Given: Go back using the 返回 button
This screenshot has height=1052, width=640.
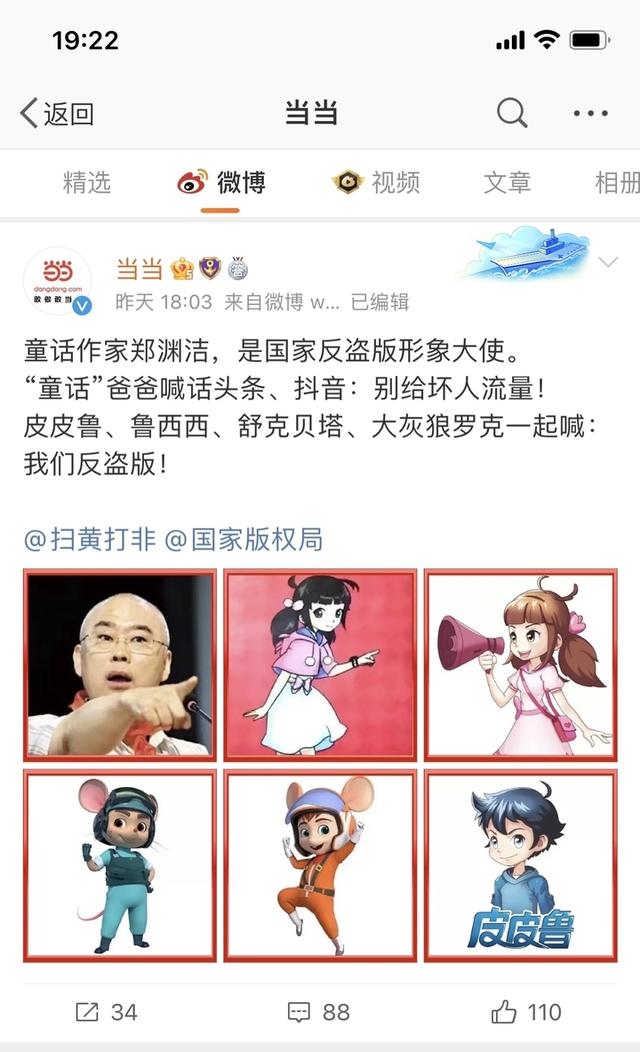Looking at the screenshot, I should coord(57,113).
